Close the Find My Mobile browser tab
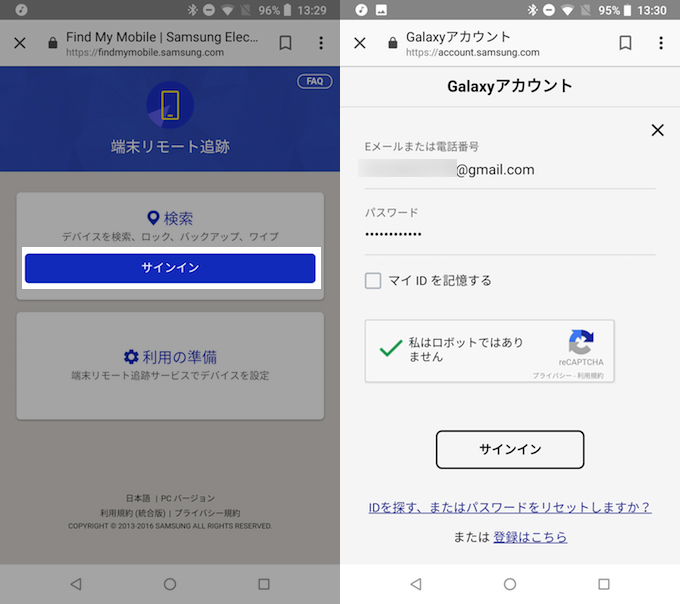This screenshot has width=680, height=604. click(19, 43)
